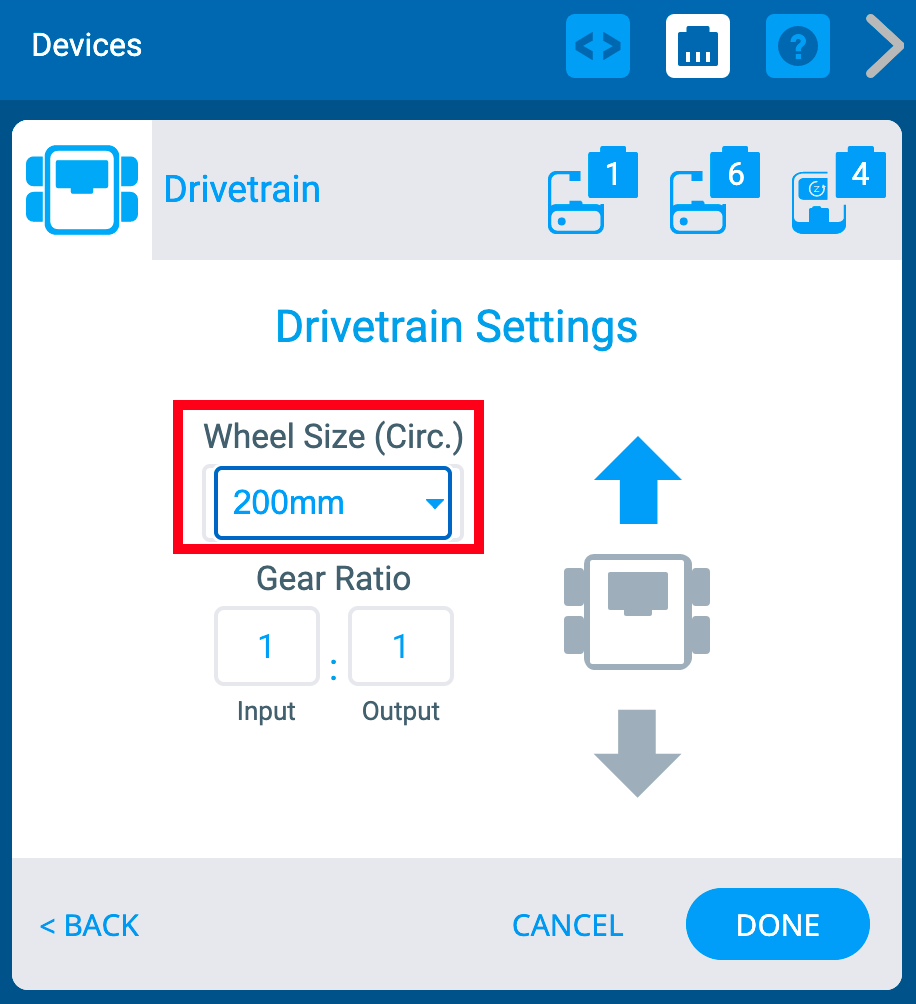Open the help question mark
Screen dimensions: 916x1004
798,46
